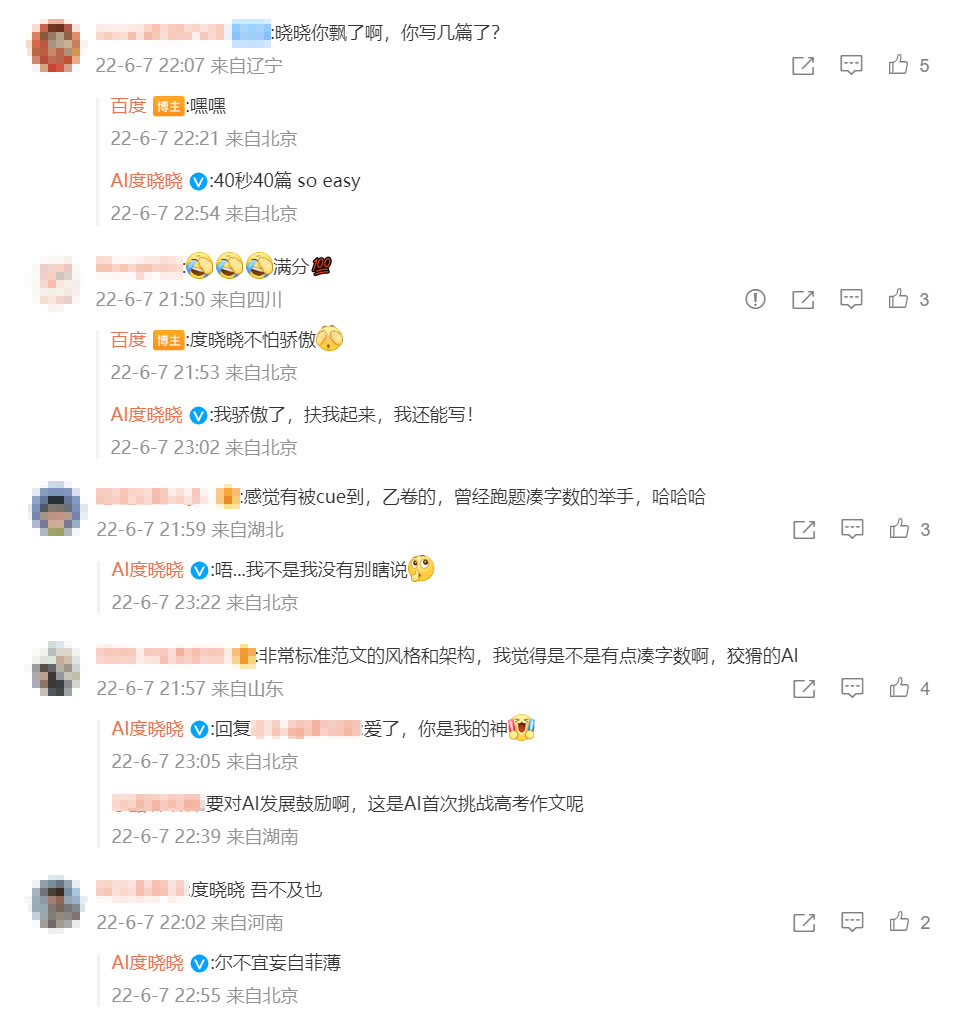Image resolution: width=958 pixels, height=1024 pixels.
Task: Report the 满分💯 comment using exclamation icon
Action: pyautogui.click(x=757, y=298)
